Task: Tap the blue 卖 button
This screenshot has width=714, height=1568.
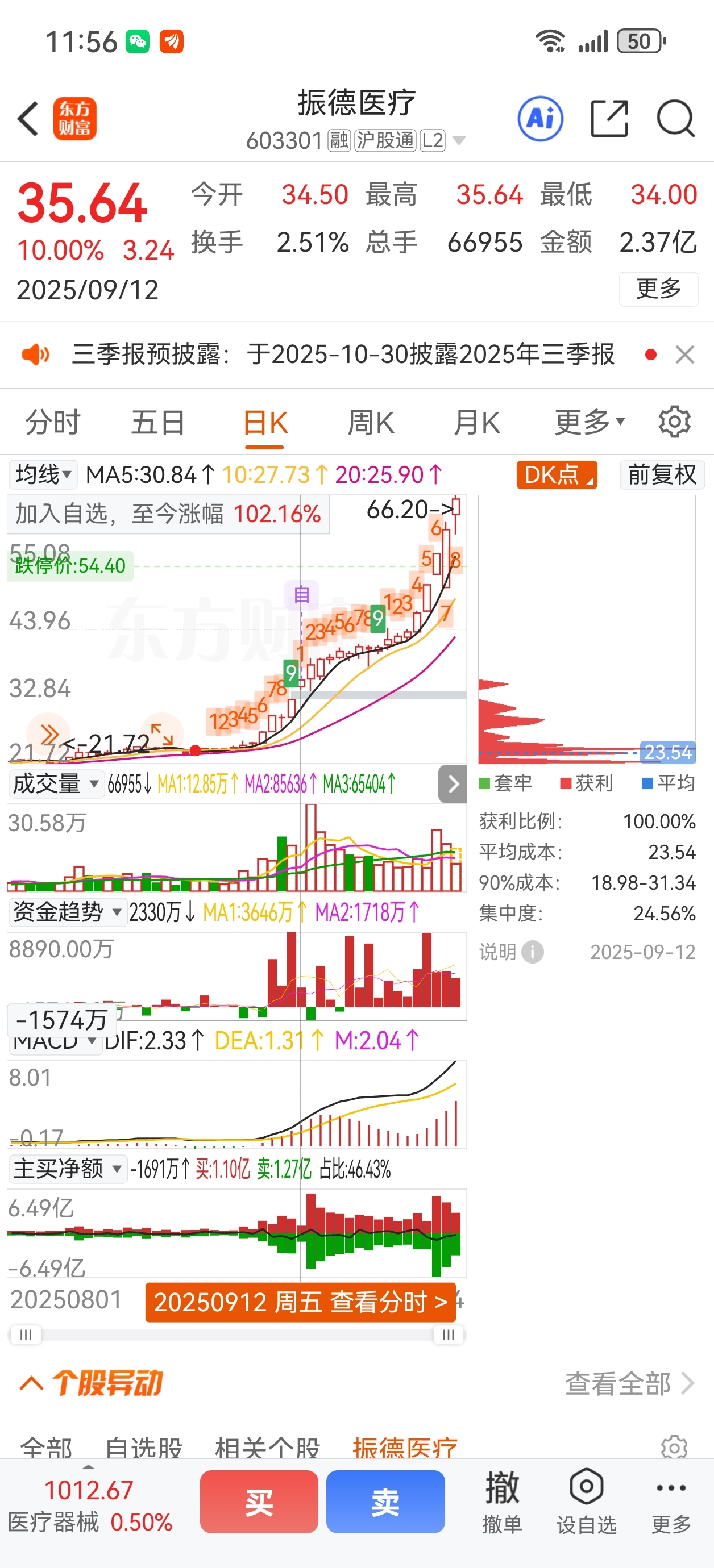Action: 385,1502
